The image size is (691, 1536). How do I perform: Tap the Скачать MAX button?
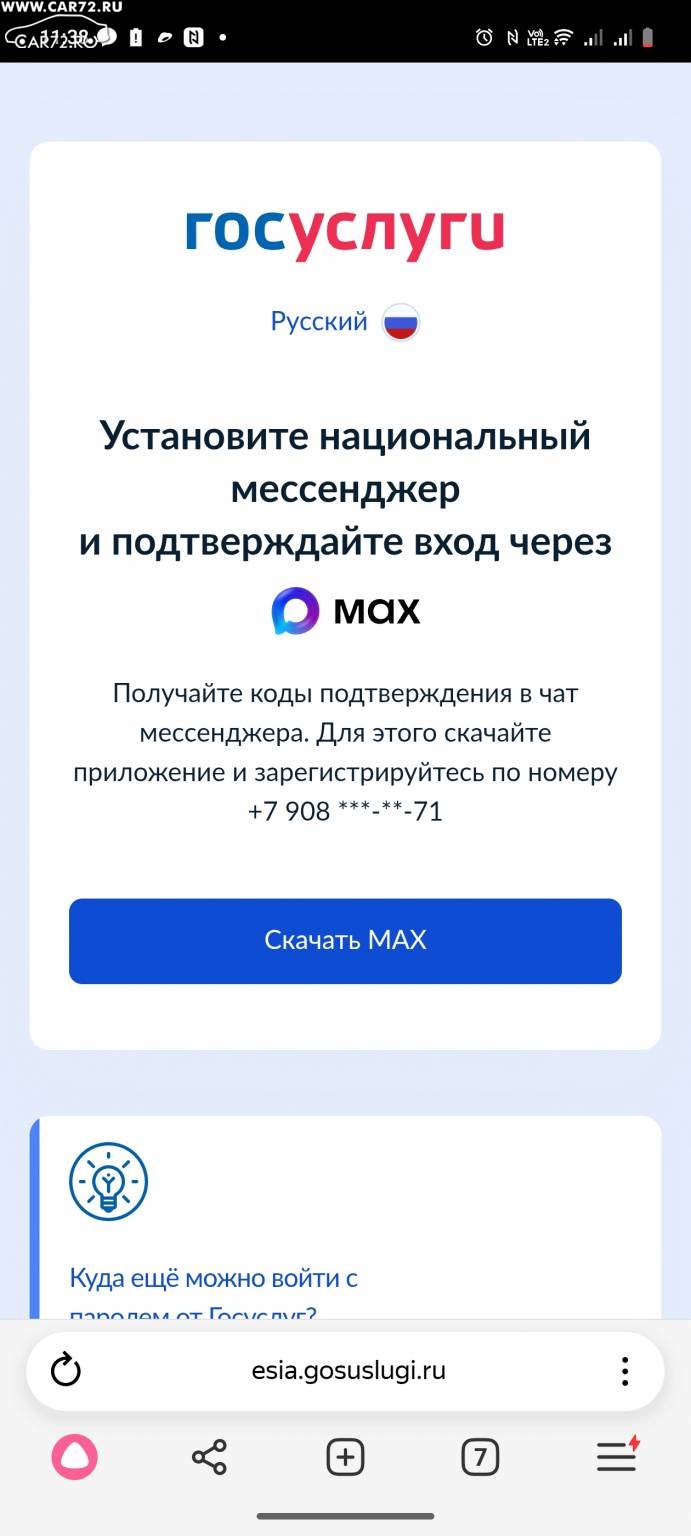click(x=345, y=941)
